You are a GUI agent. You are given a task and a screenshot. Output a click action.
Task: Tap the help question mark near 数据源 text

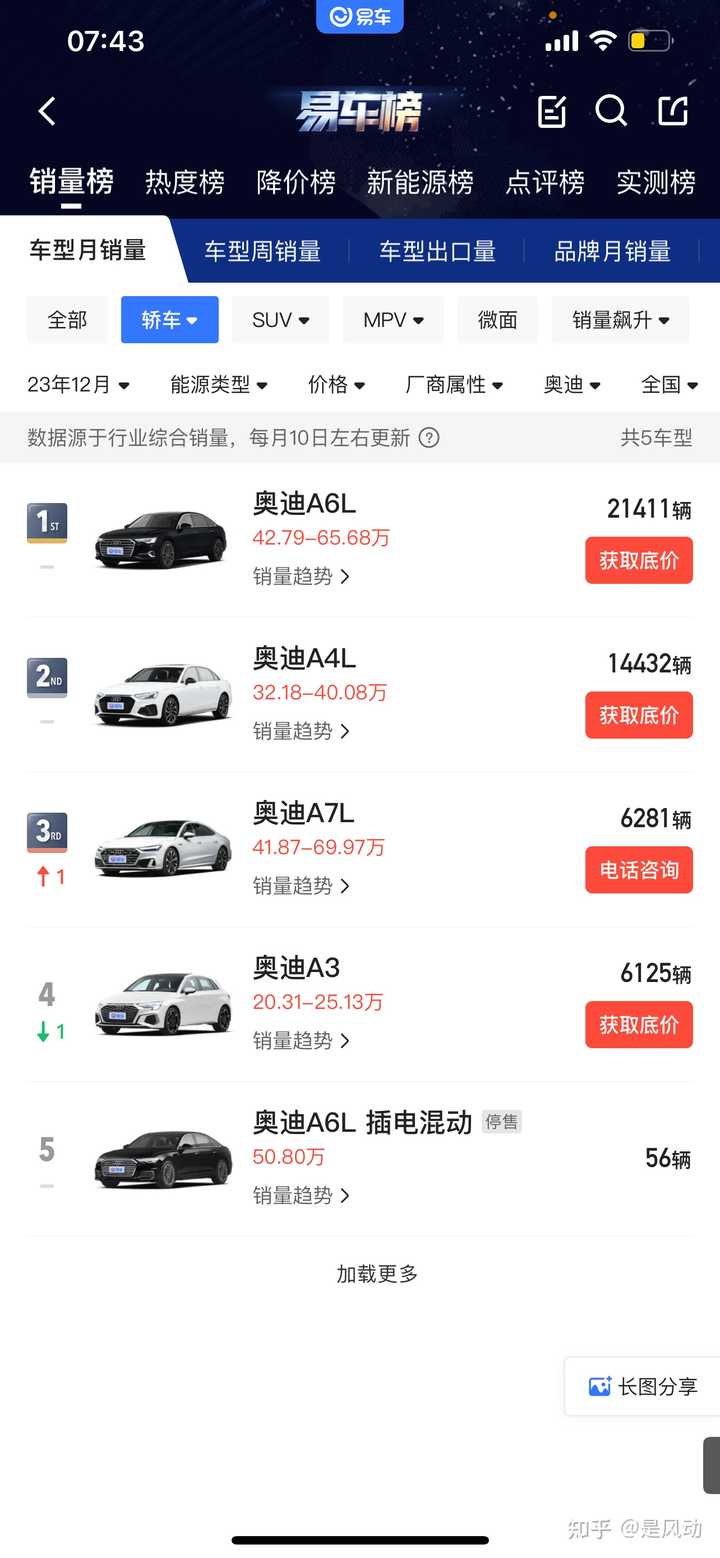[x=430, y=438]
